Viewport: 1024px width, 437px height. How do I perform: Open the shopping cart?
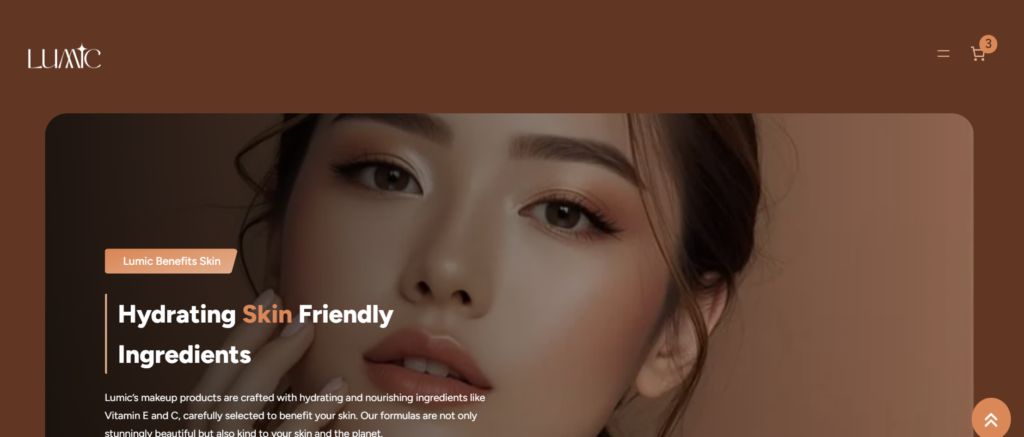pyautogui.click(x=978, y=54)
